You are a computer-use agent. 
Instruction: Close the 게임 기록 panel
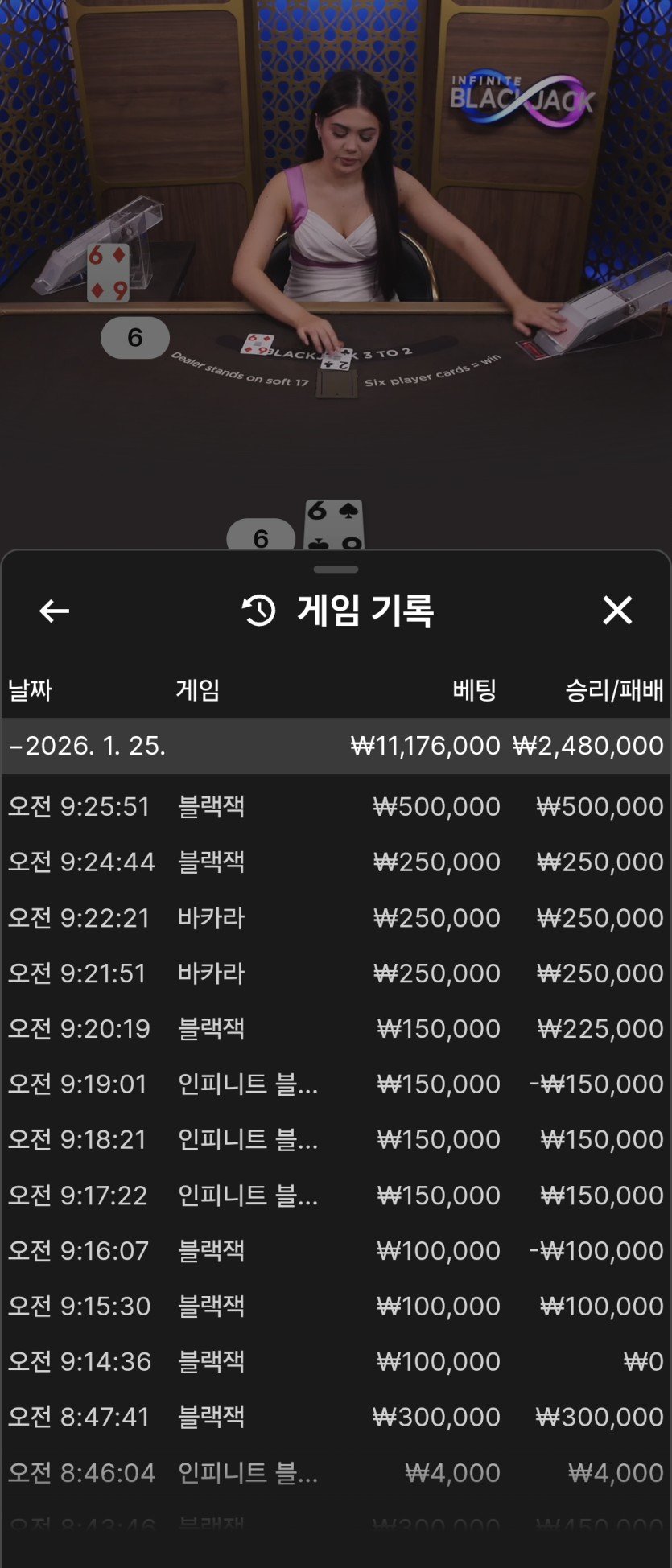pos(617,611)
